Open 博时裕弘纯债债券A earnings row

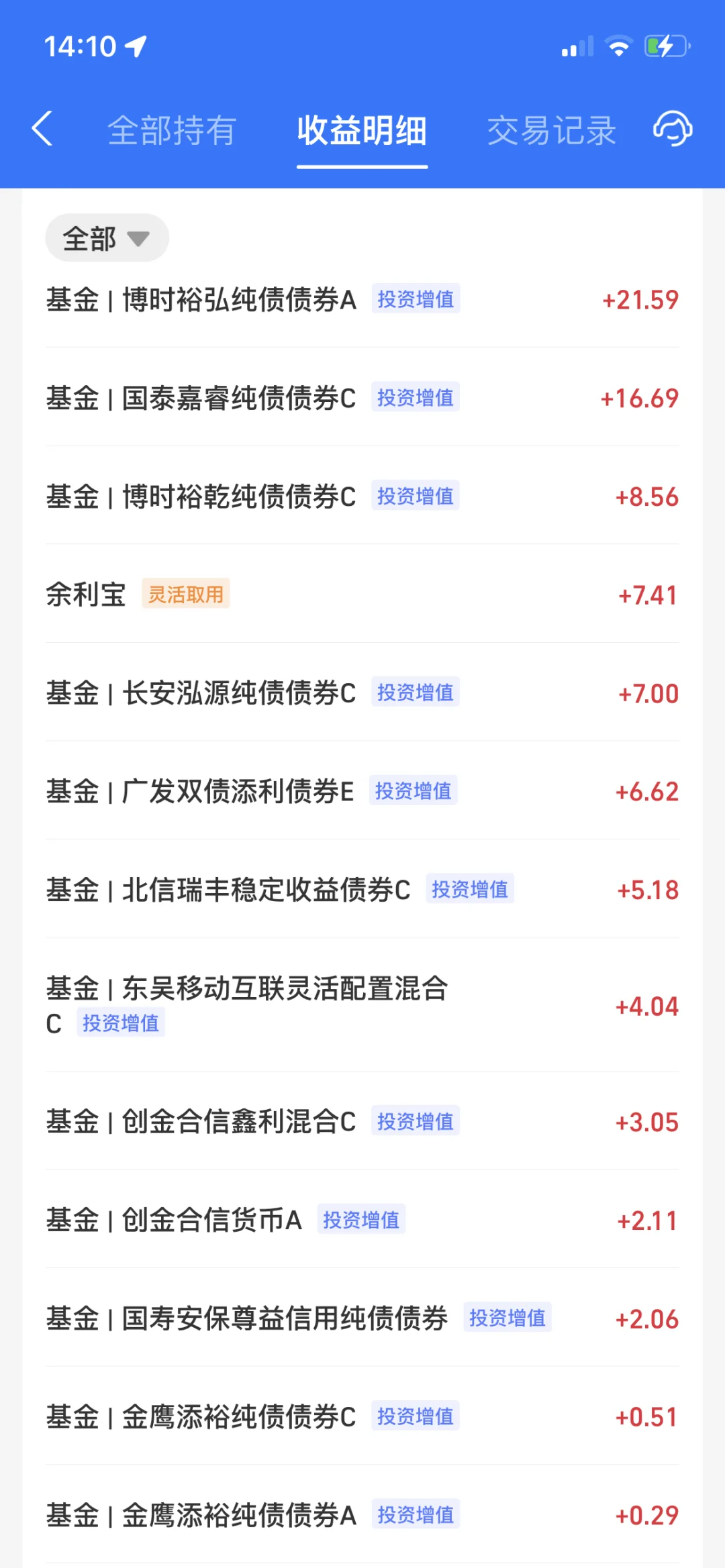tap(362, 299)
